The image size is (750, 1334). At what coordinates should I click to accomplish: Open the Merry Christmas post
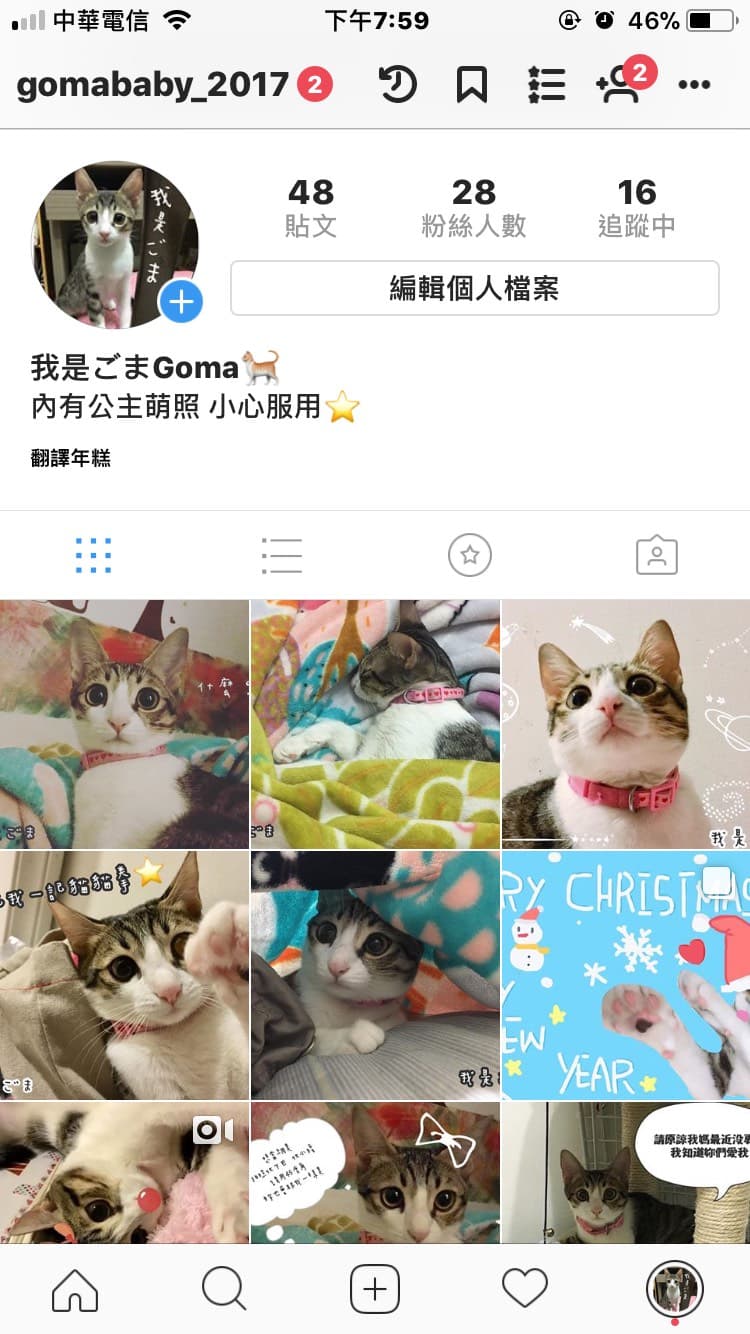pos(626,975)
